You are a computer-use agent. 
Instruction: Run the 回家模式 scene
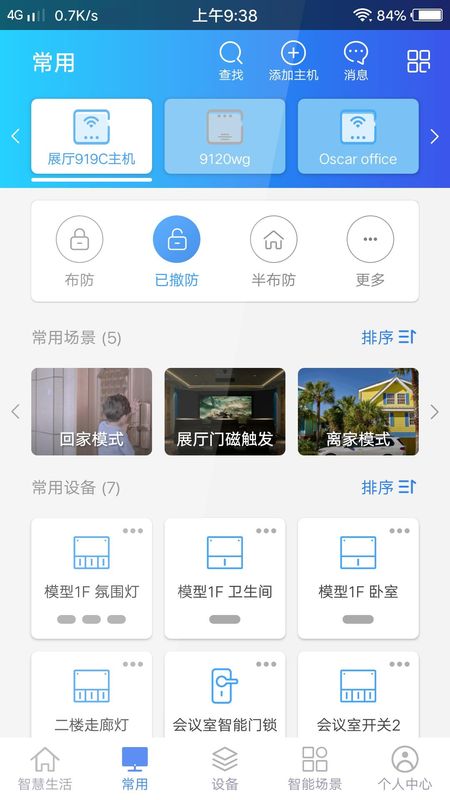[x=92, y=411]
